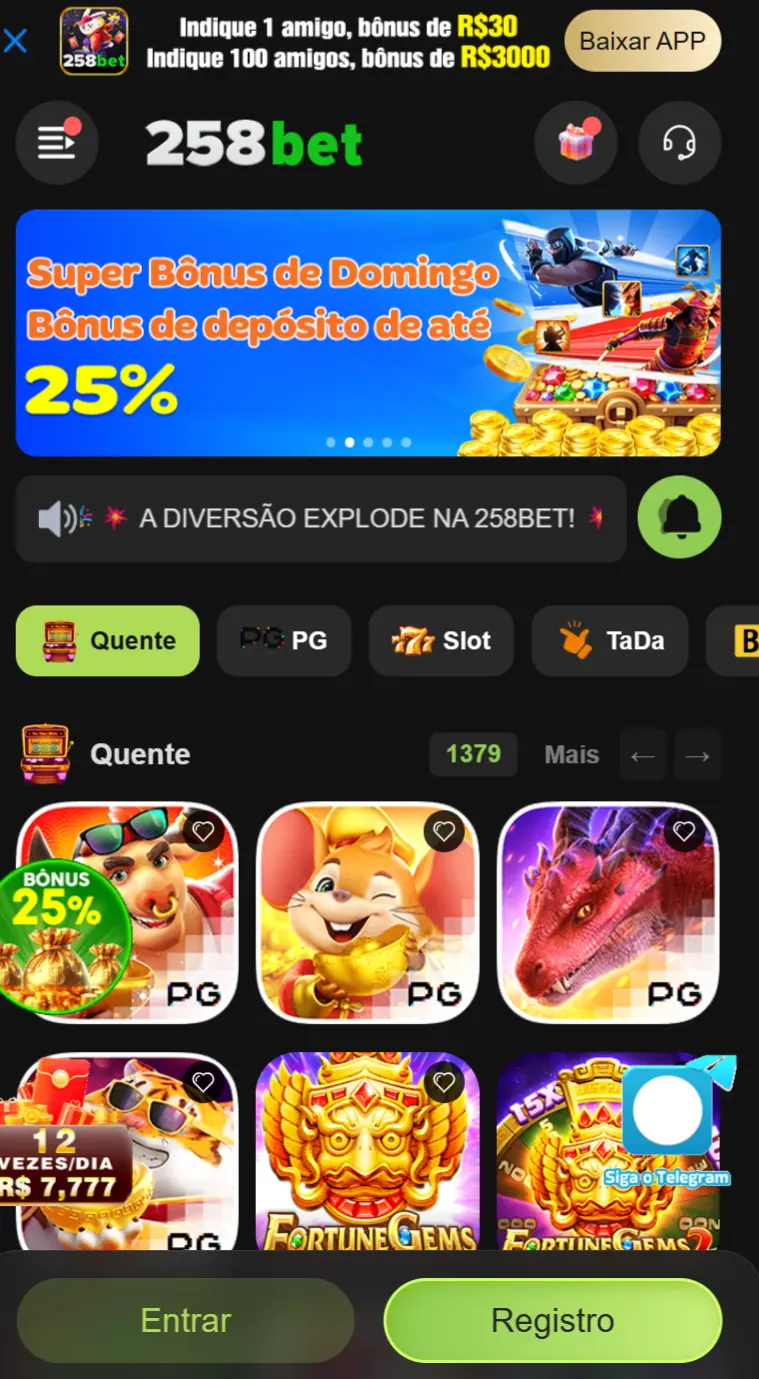Tap Entrar to log in
This screenshot has height=1379, width=759.
pyautogui.click(x=185, y=1320)
